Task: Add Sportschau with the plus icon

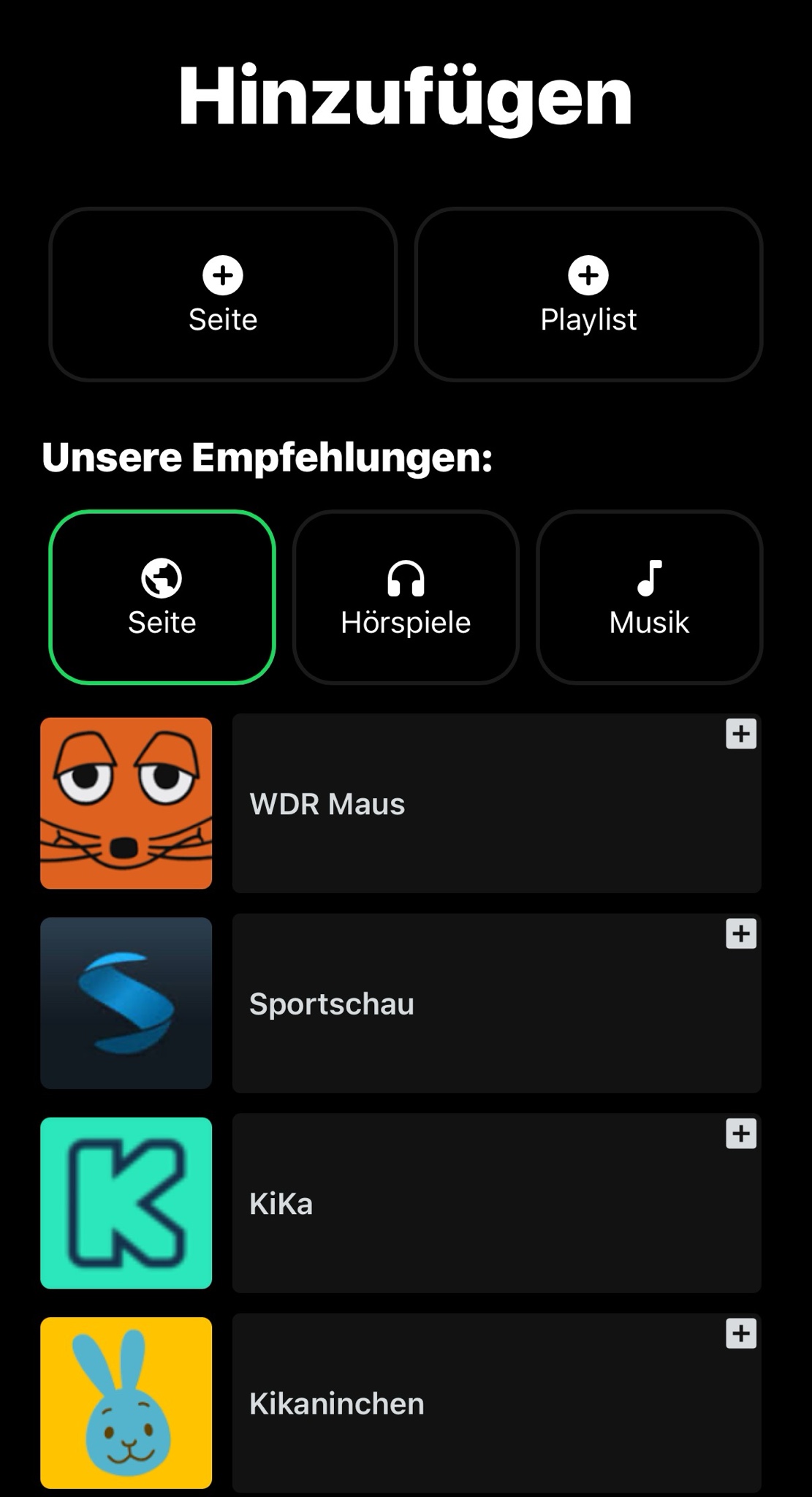Action: pyautogui.click(x=740, y=934)
